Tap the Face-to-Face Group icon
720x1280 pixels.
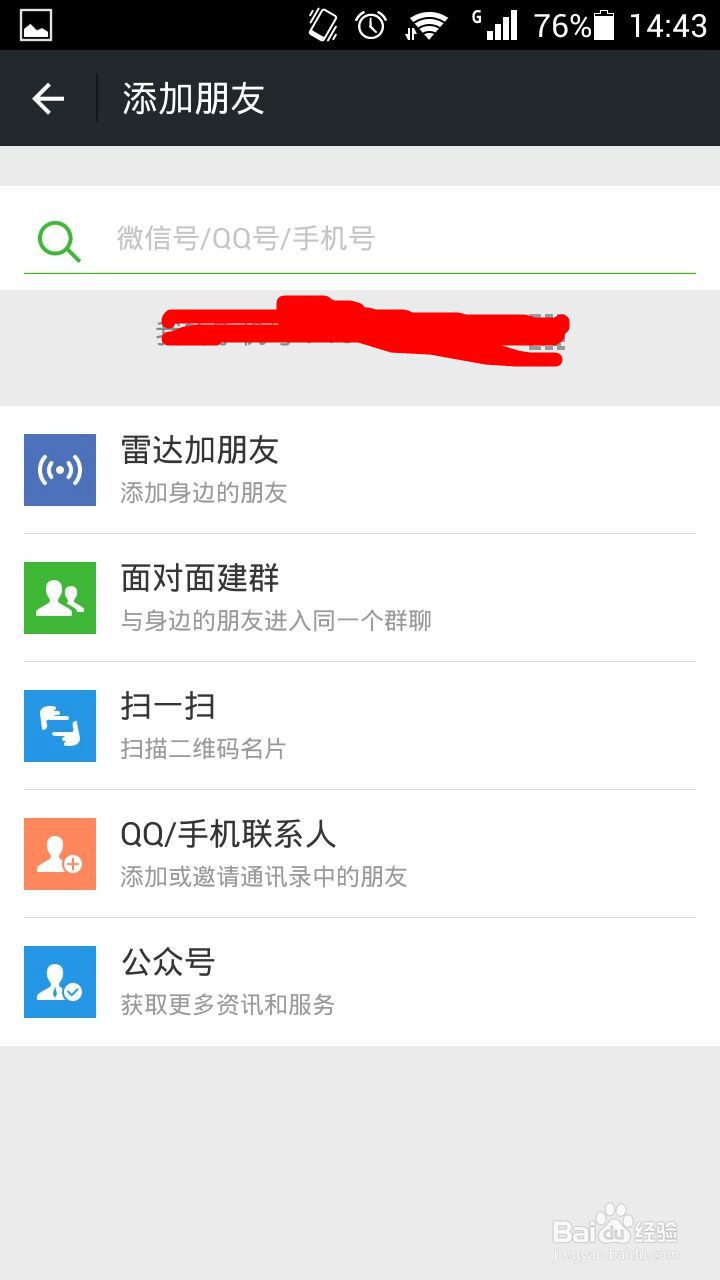pyautogui.click(x=59, y=597)
